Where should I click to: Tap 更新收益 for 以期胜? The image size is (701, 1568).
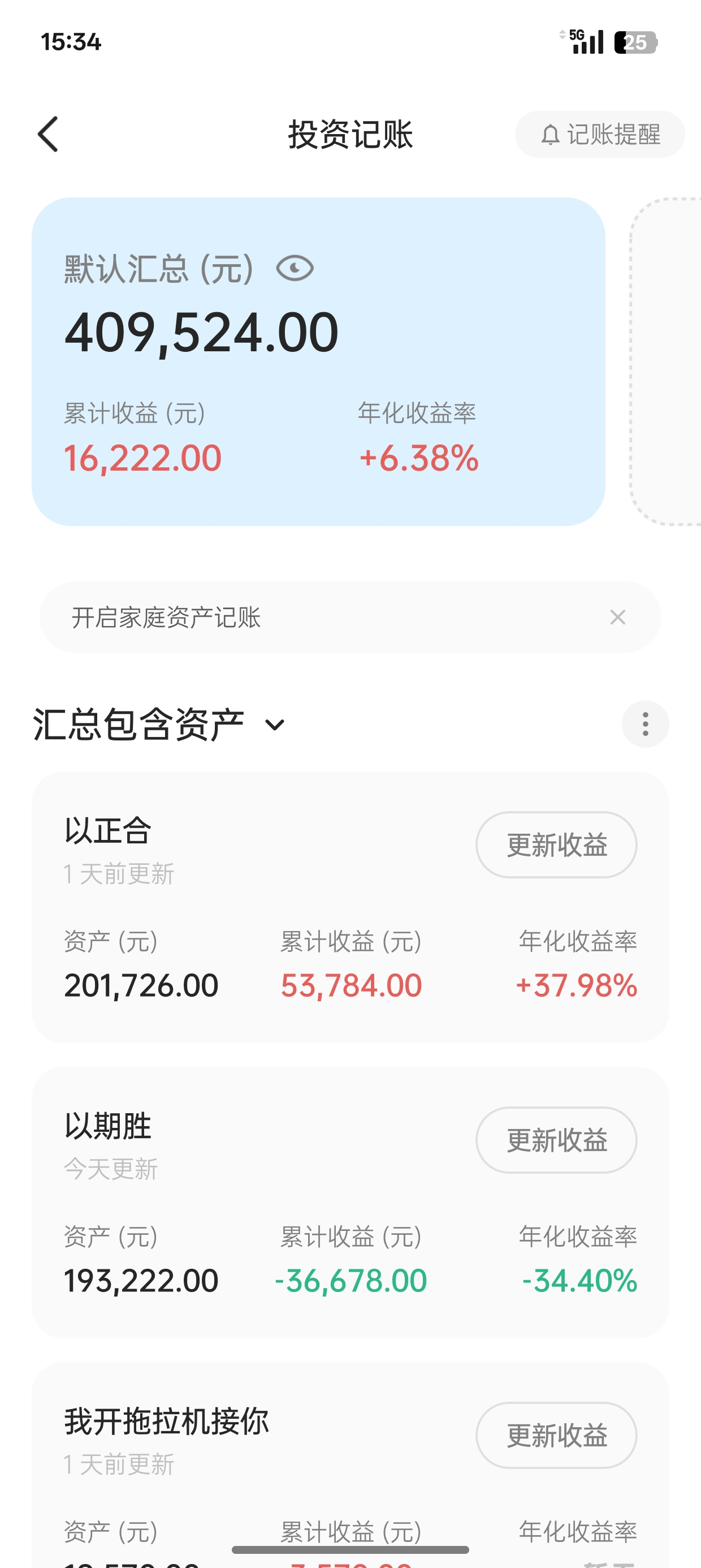pyautogui.click(x=556, y=1140)
